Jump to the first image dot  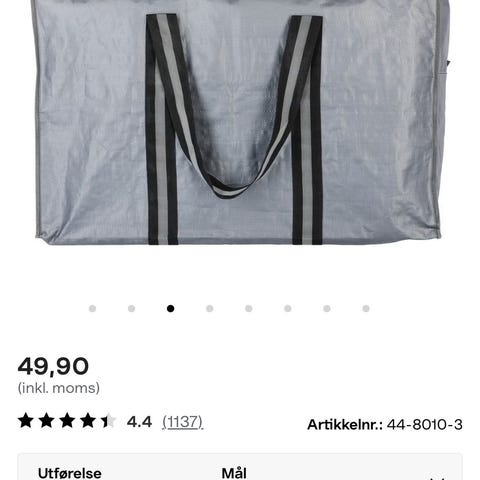click(92, 309)
